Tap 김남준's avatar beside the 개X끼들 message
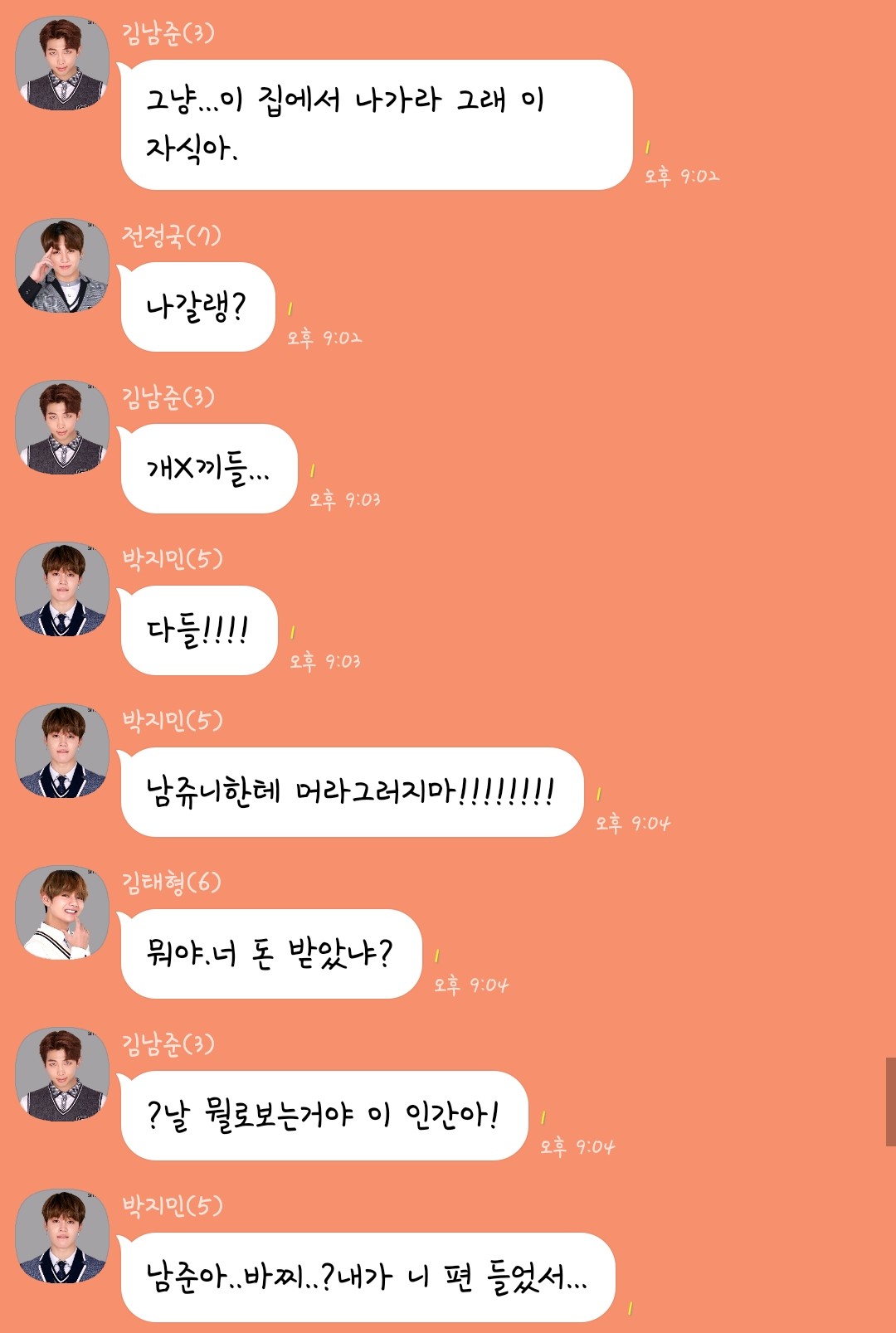 coord(63,427)
